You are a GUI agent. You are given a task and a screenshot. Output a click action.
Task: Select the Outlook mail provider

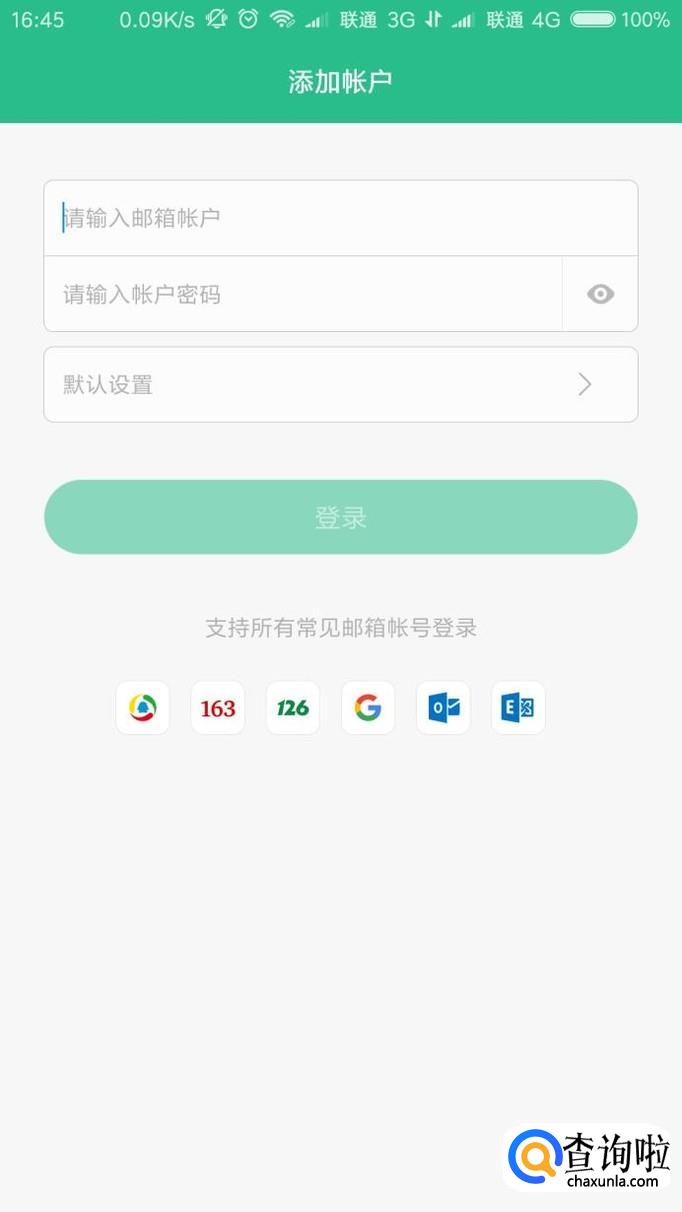(x=443, y=708)
